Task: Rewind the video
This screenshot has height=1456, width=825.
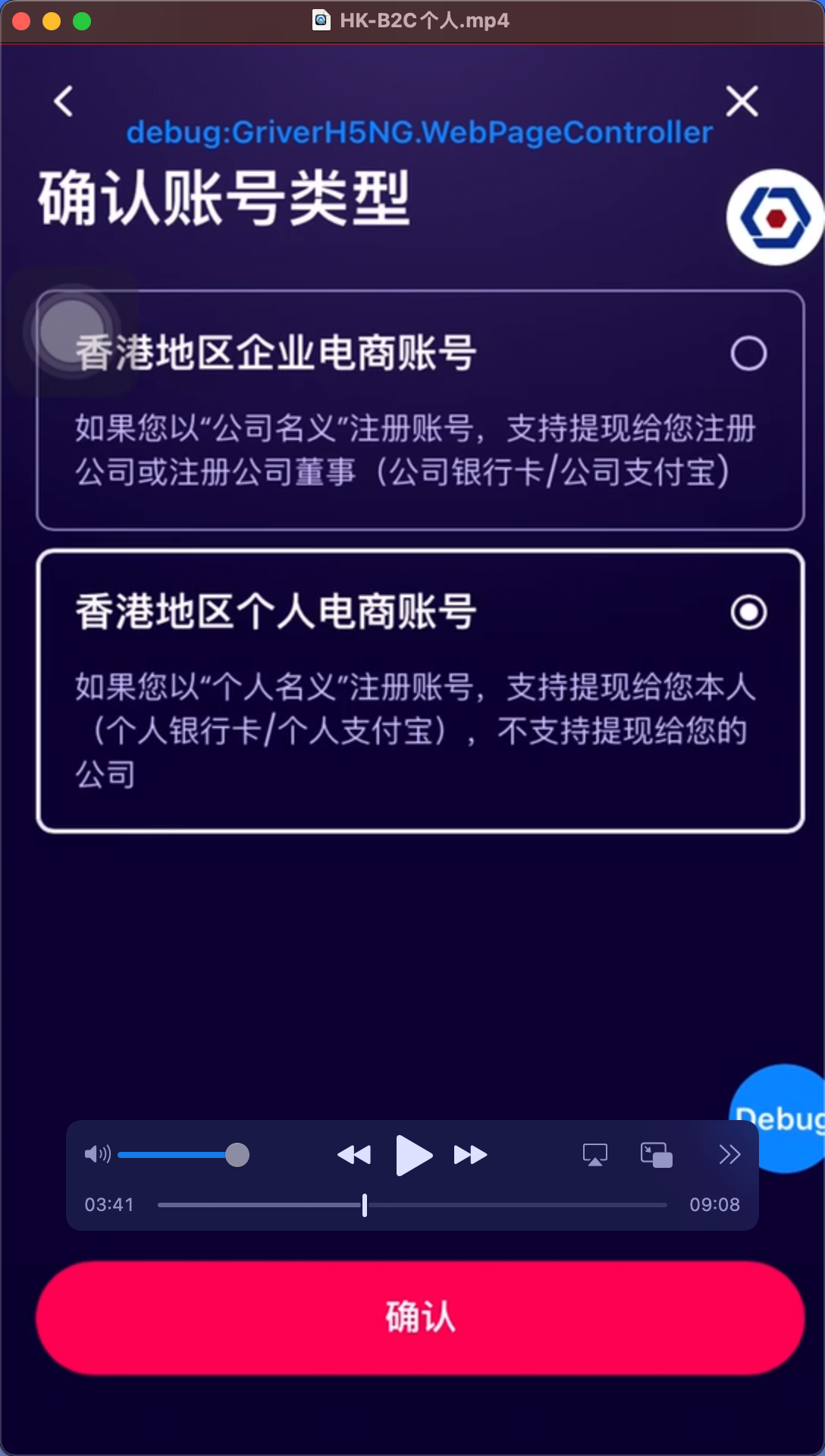Action: click(x=354, y=1155)
